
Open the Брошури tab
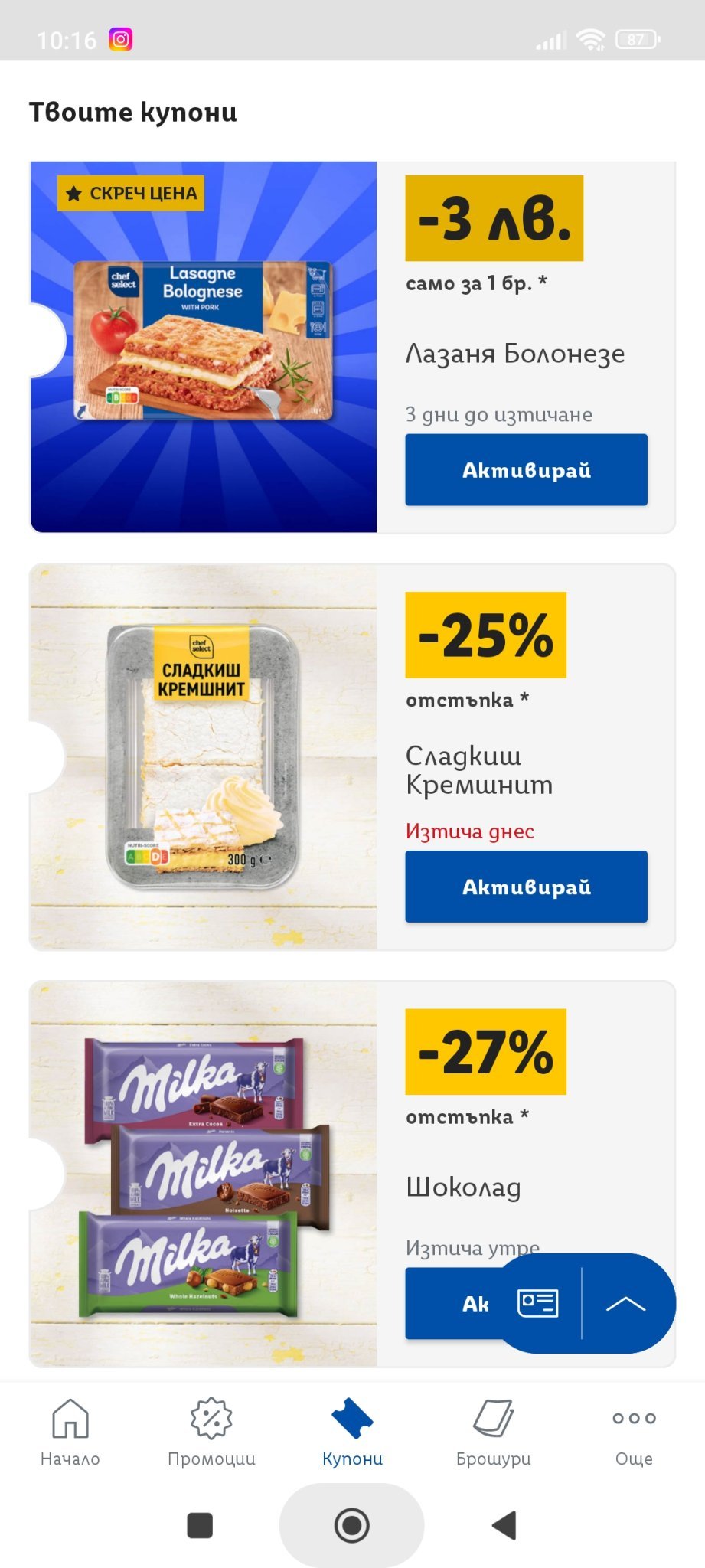coord(493,1430)
